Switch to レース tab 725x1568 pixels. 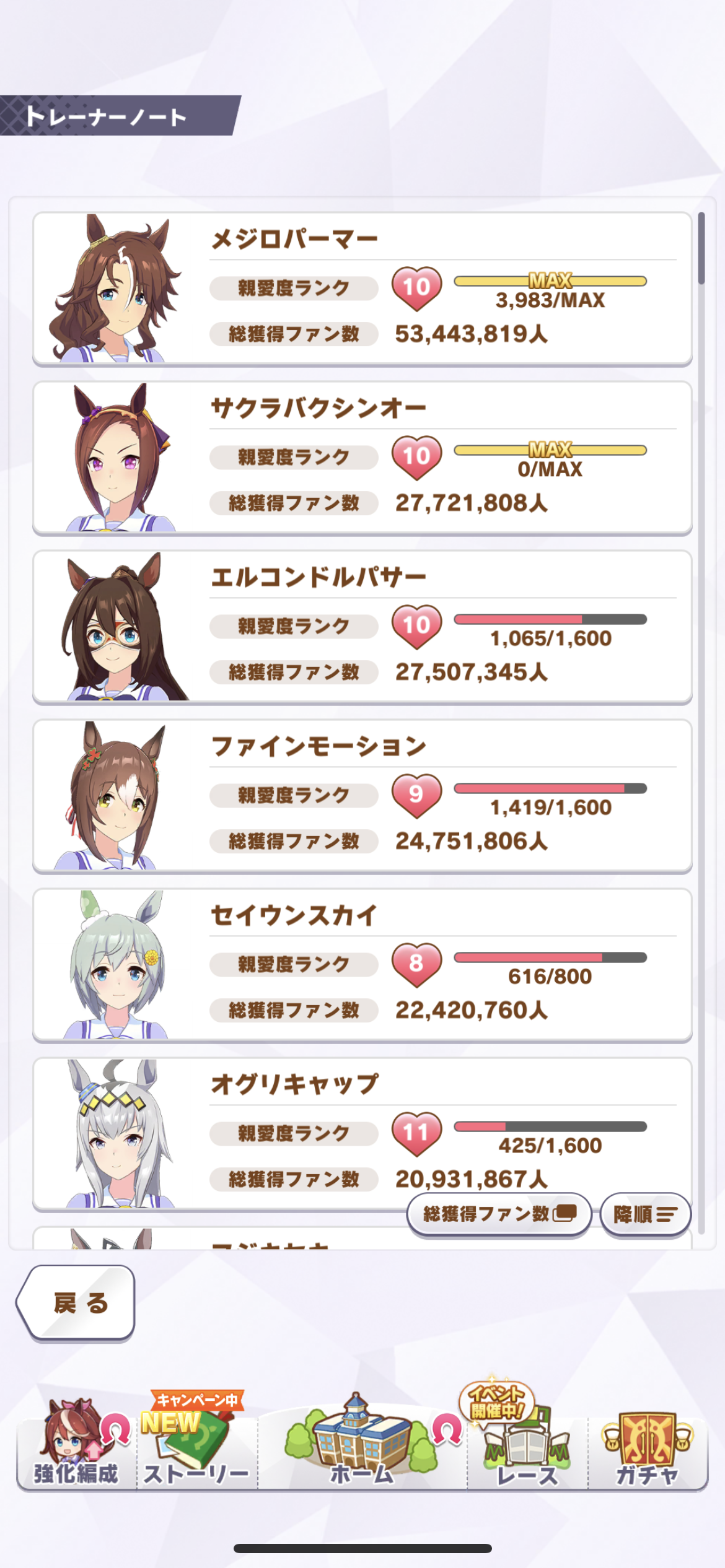527,1449
